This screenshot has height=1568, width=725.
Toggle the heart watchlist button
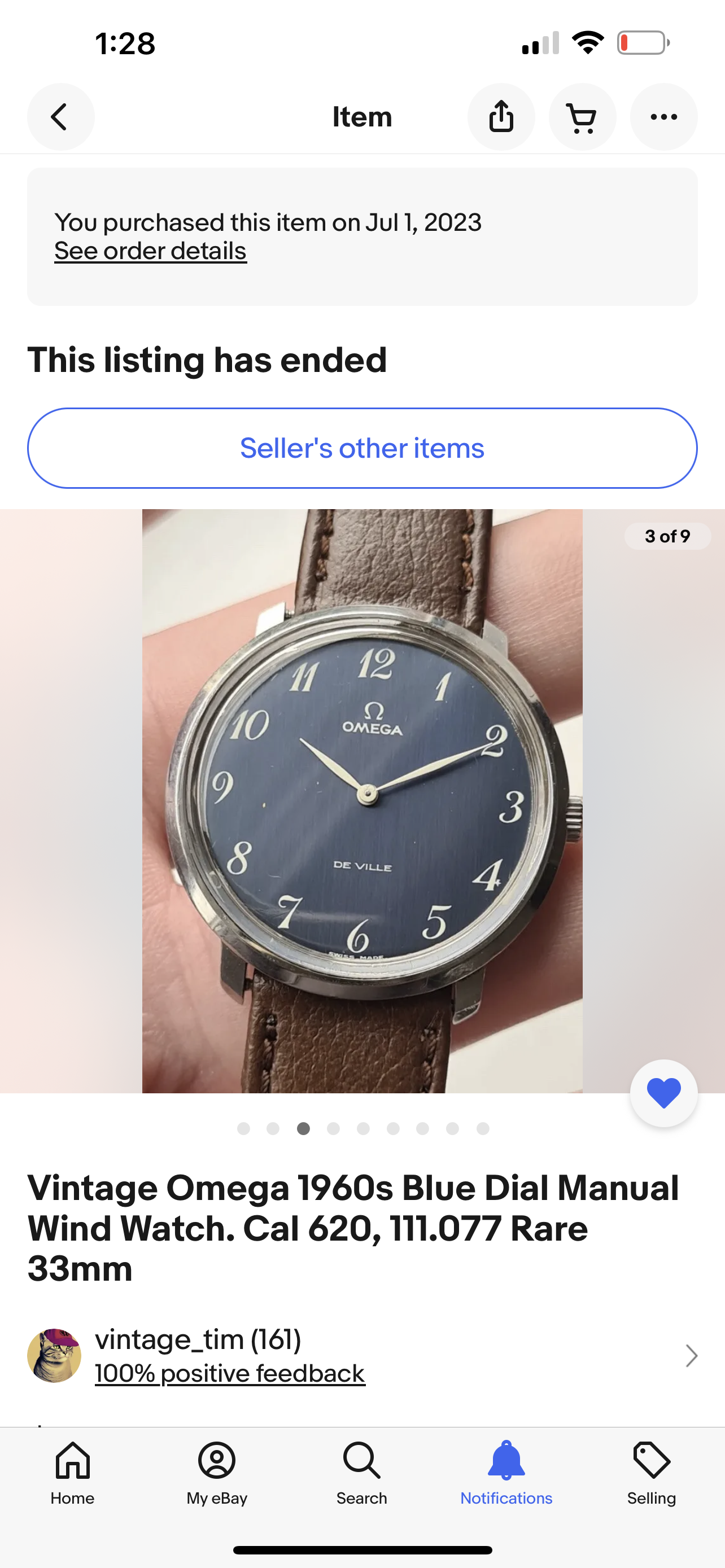click(663, 1093)
